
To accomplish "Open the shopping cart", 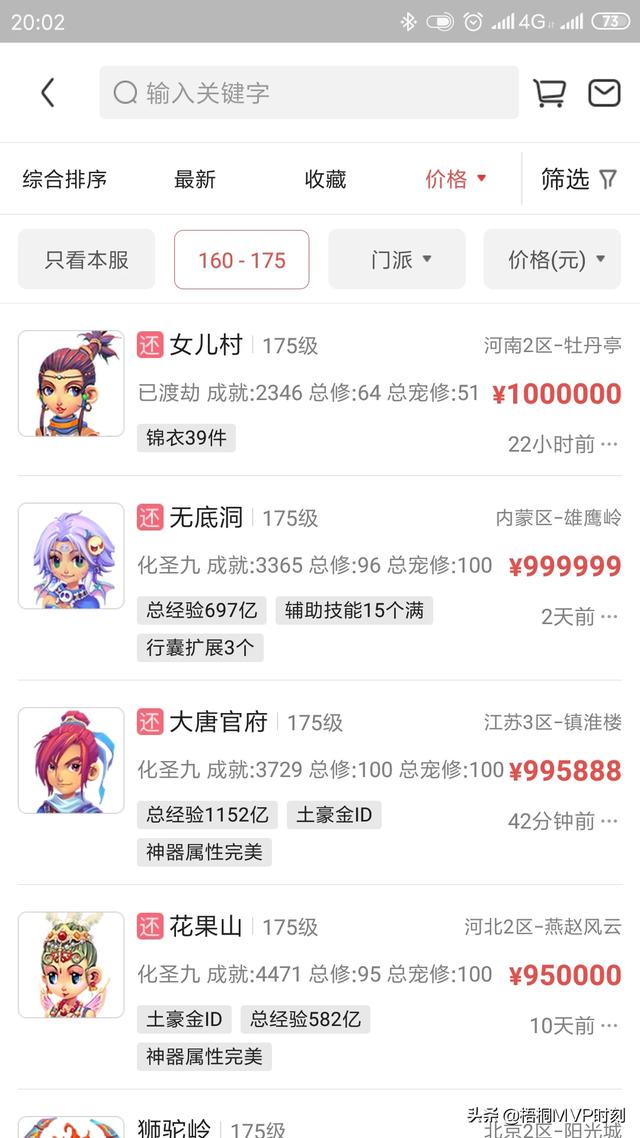I will (x=549, y=93).
